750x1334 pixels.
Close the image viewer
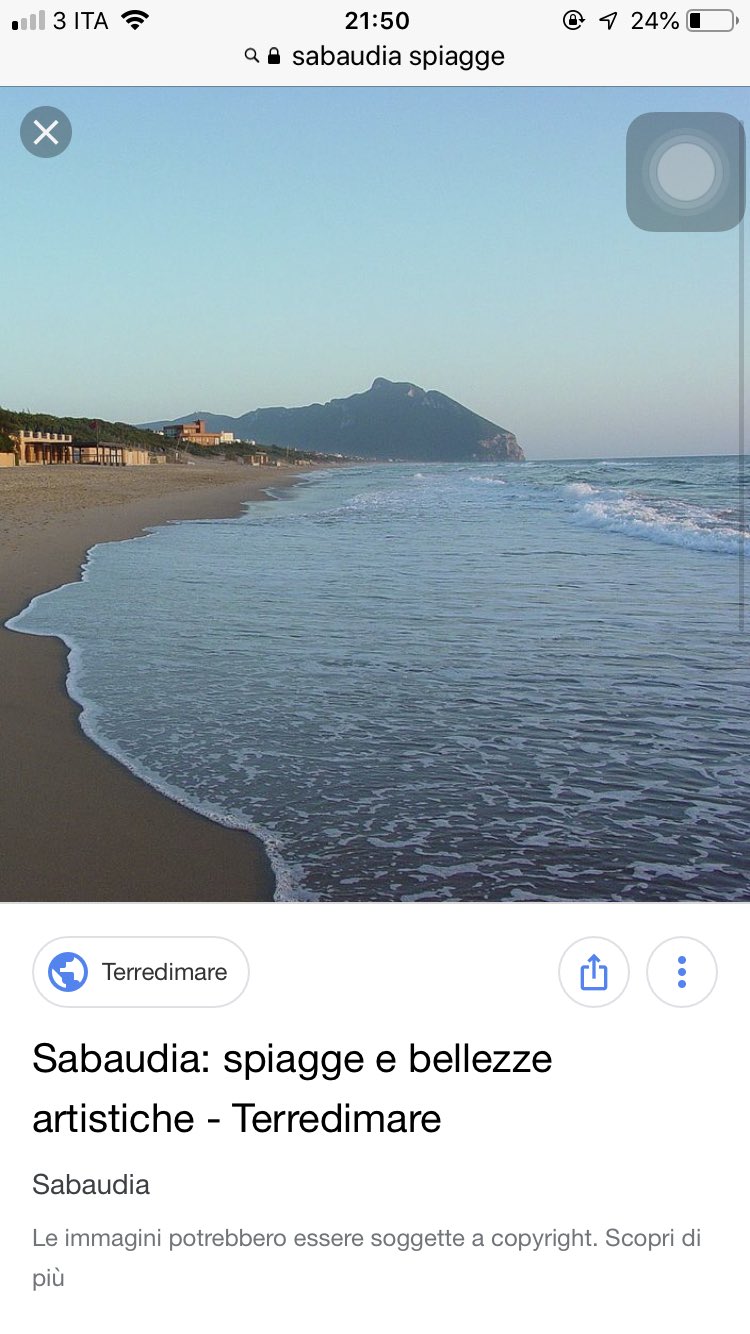coord(46,132)
